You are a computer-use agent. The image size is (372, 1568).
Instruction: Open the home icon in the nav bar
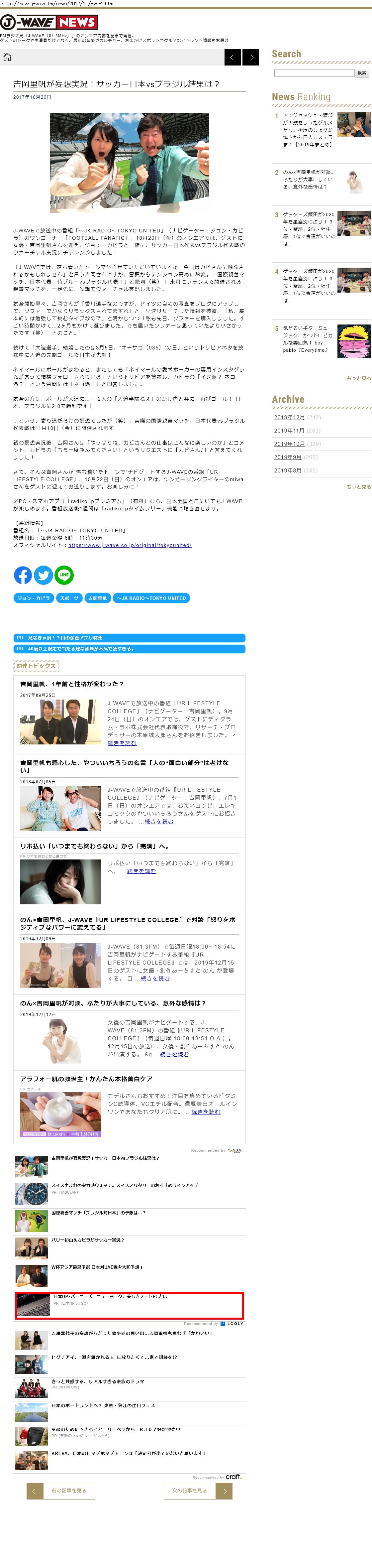(x=7, y=57)
